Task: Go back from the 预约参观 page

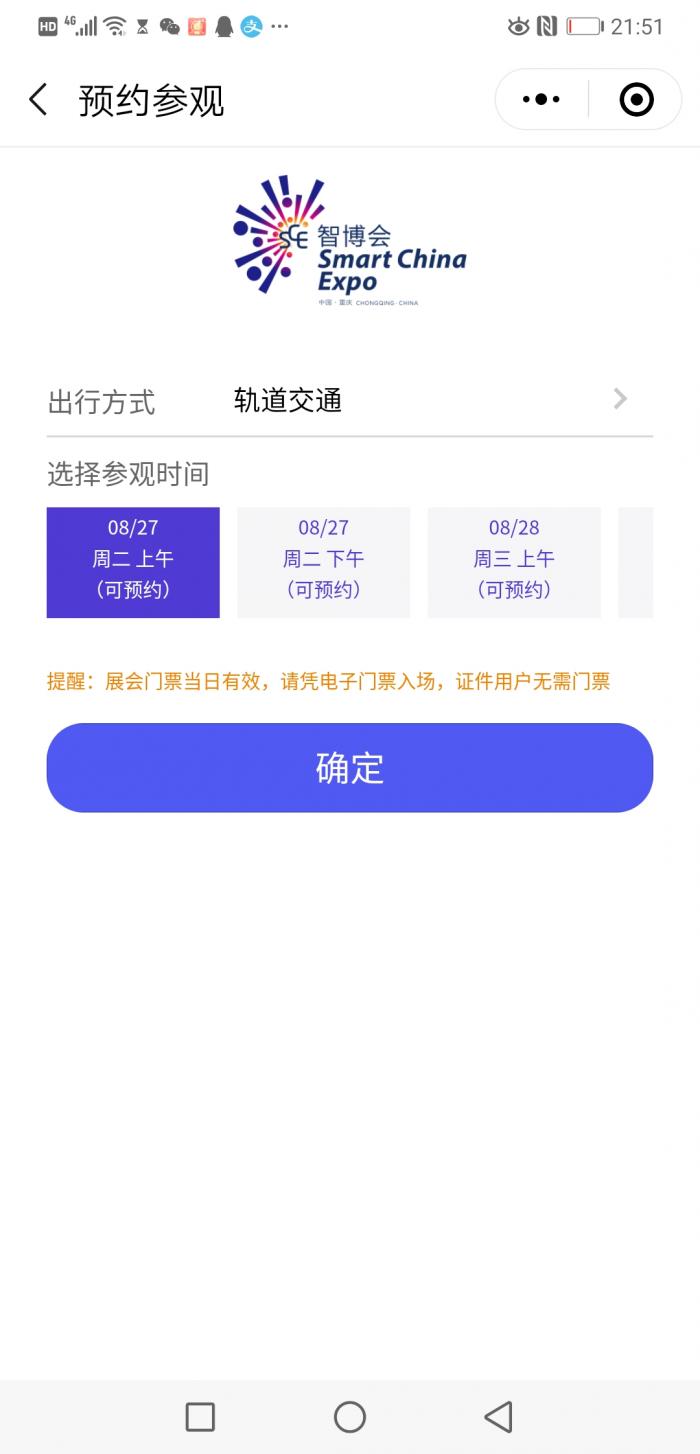Action: [x=38, y=100]
